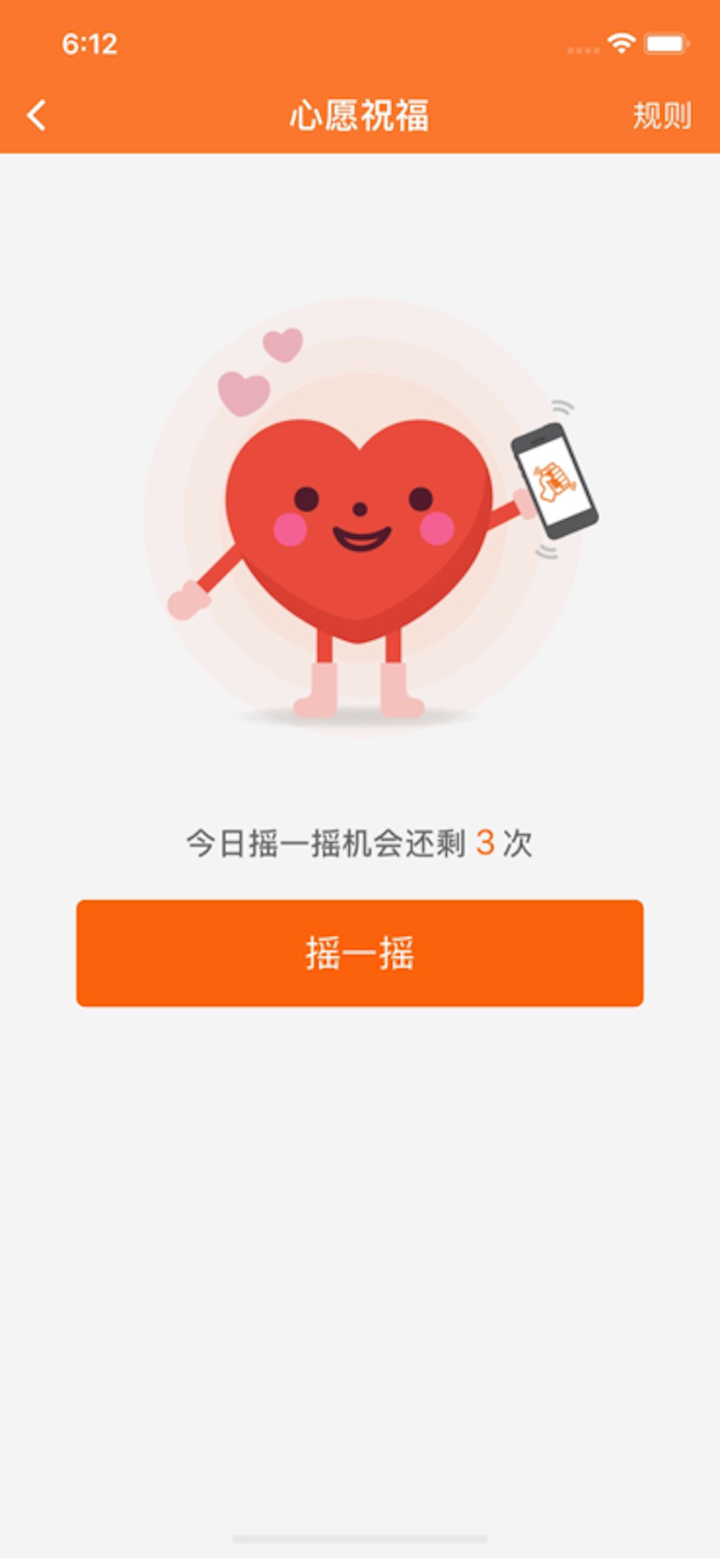
Task: Tap the cellular signal dots in the status bar
Action: 581,47
